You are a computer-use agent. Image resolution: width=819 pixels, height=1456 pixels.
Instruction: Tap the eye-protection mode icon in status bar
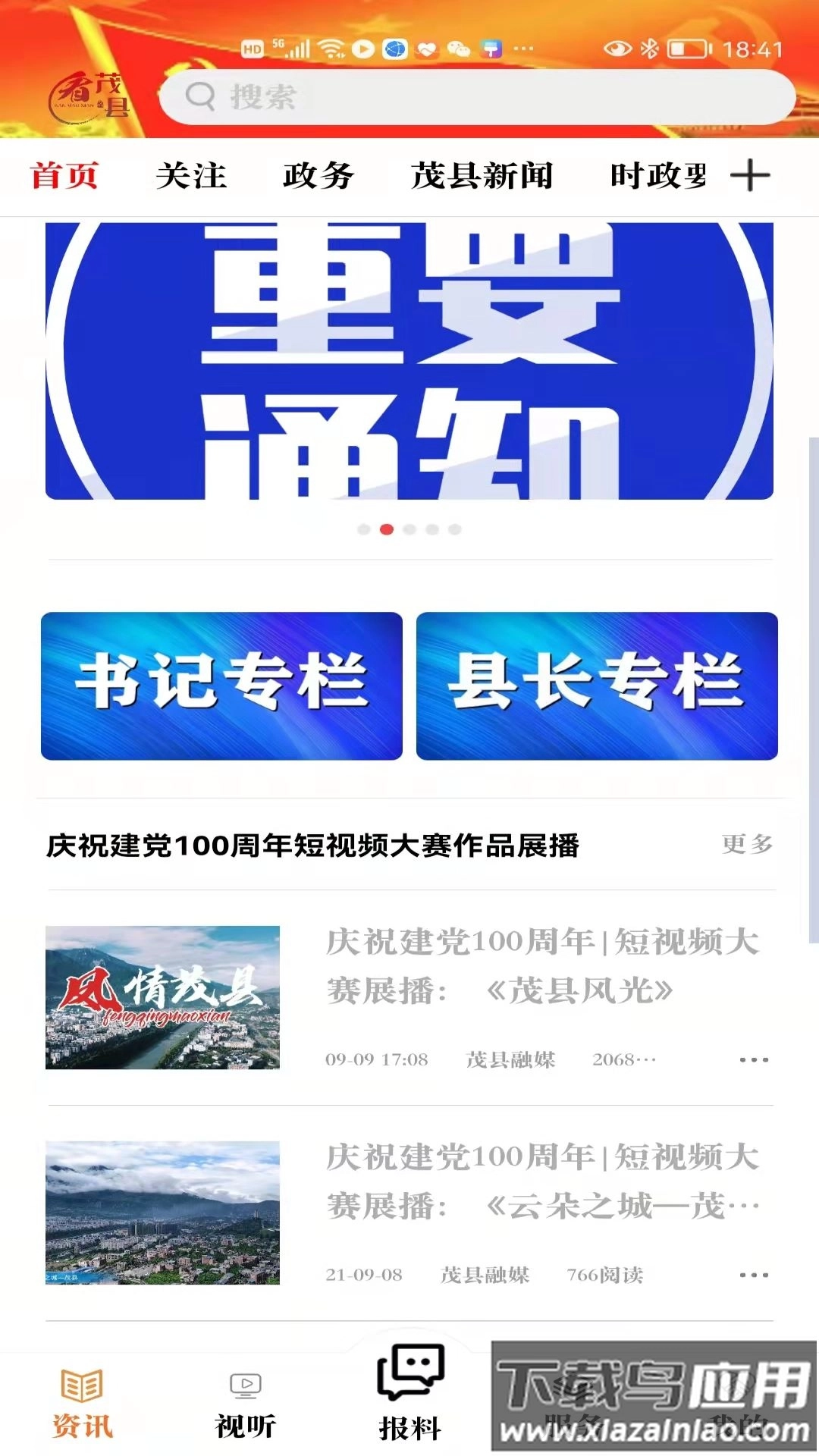click(x=619, y=45)
